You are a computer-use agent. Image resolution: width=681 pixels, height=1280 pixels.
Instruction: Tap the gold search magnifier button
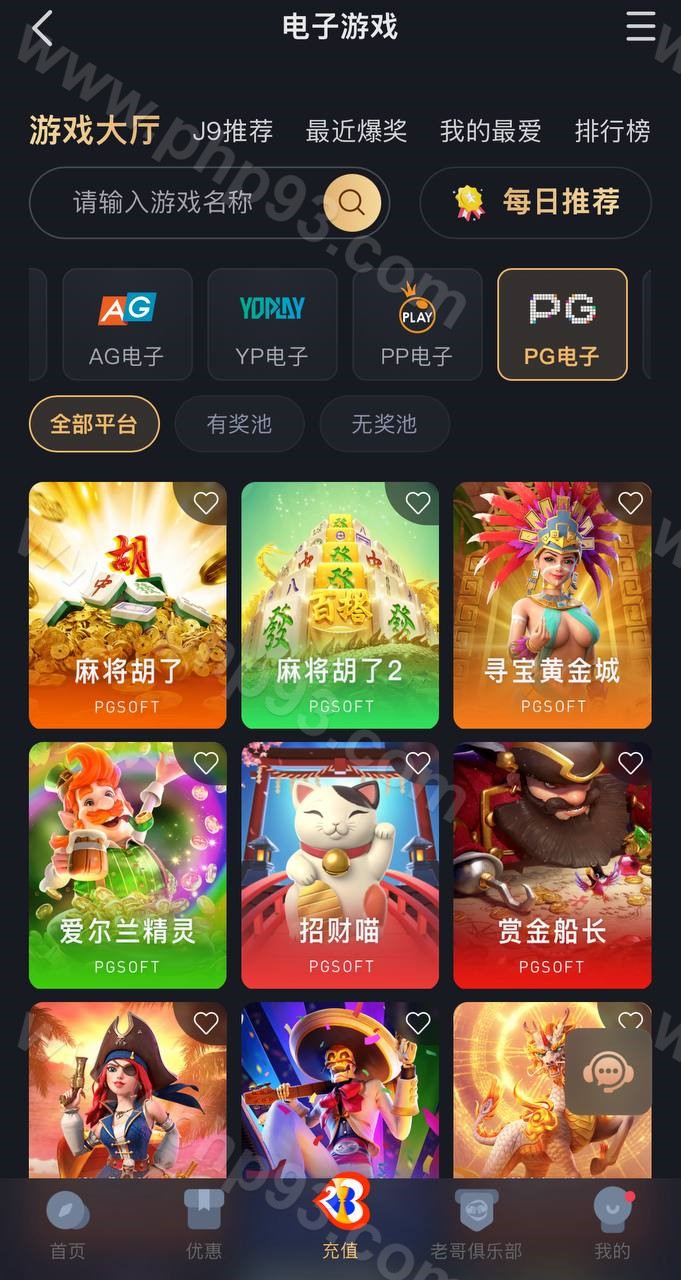352,203
